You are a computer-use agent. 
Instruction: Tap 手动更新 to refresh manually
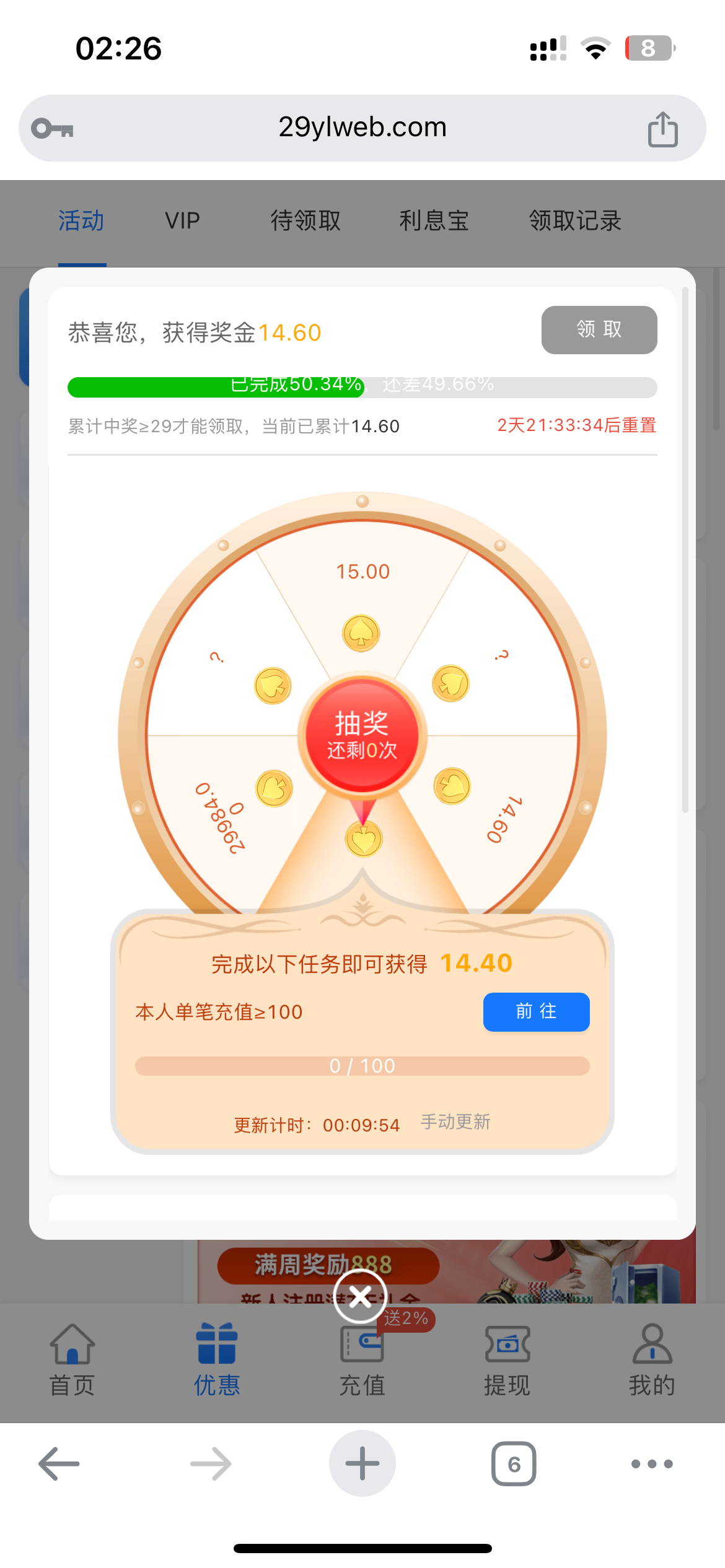coord(455,1122)
